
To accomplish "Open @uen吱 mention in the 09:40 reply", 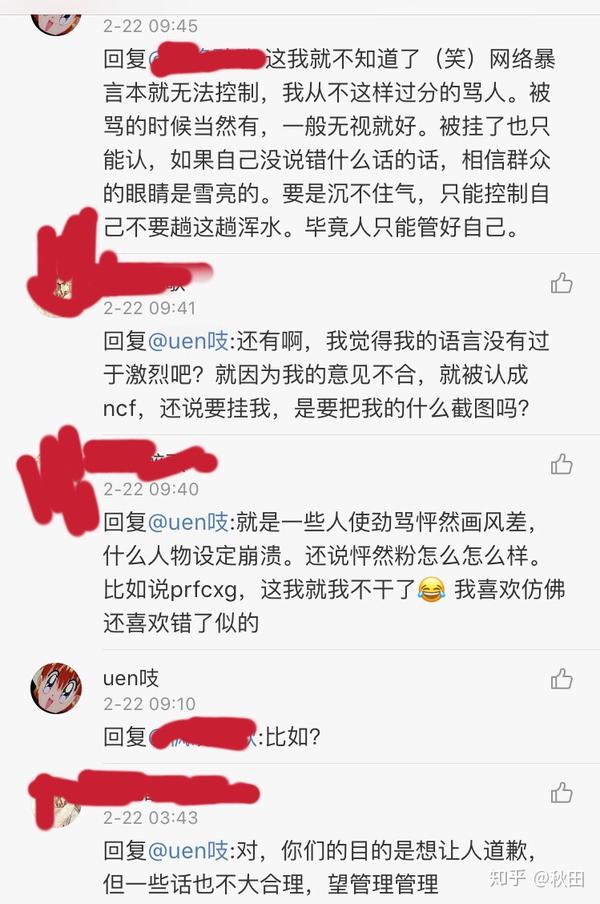I will pyautogui.click(x=189, y=521).
